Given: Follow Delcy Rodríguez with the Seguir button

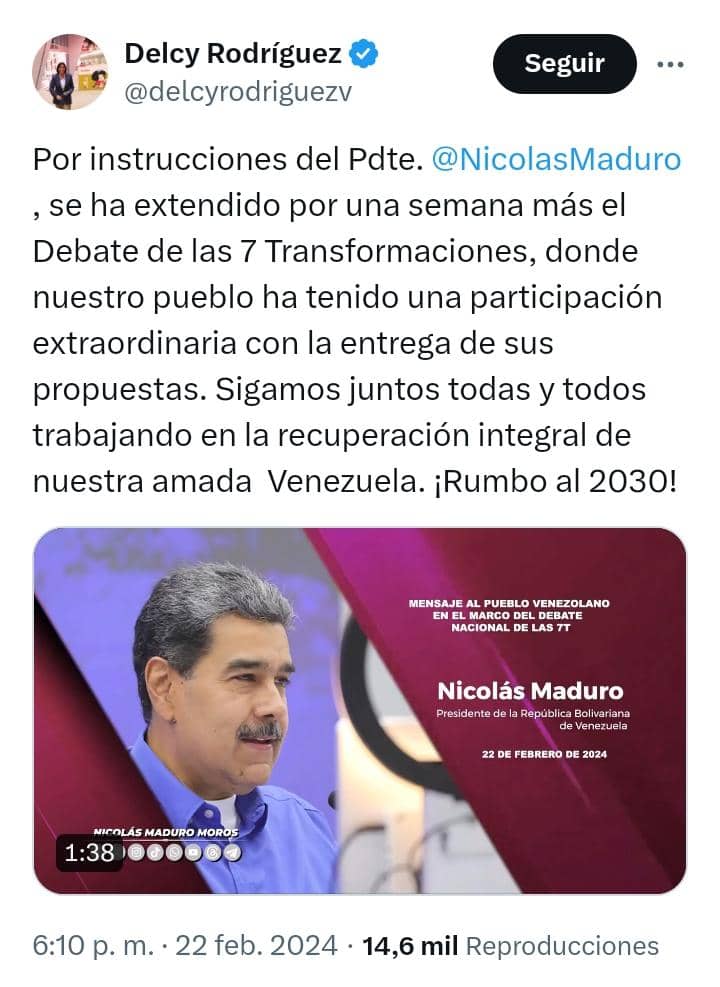Looking at the screenshot, I should point(564,64).
